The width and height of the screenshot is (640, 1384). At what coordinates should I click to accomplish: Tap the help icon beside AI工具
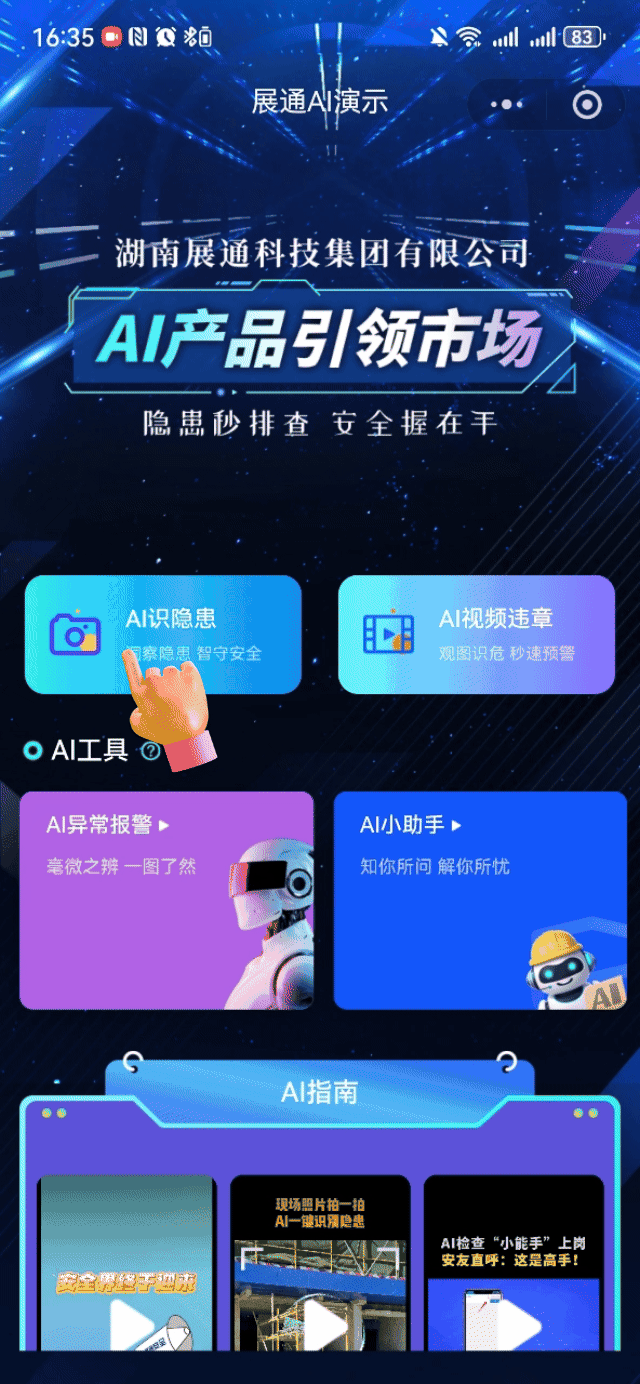(151, 751)
